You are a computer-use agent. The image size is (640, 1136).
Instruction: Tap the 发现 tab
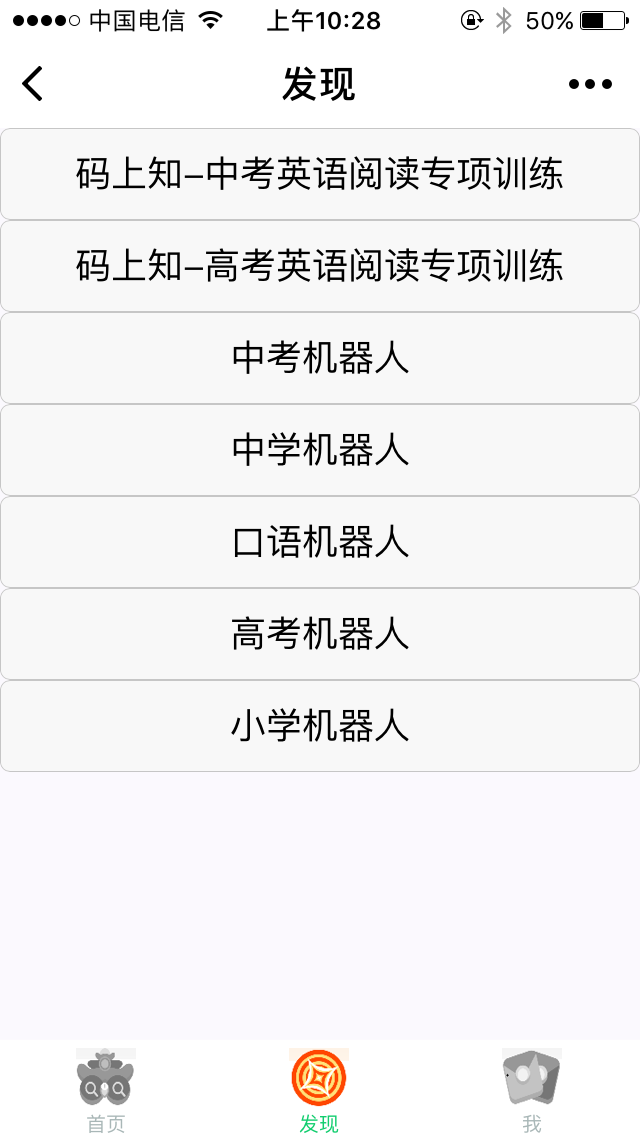pos(319,1090)
